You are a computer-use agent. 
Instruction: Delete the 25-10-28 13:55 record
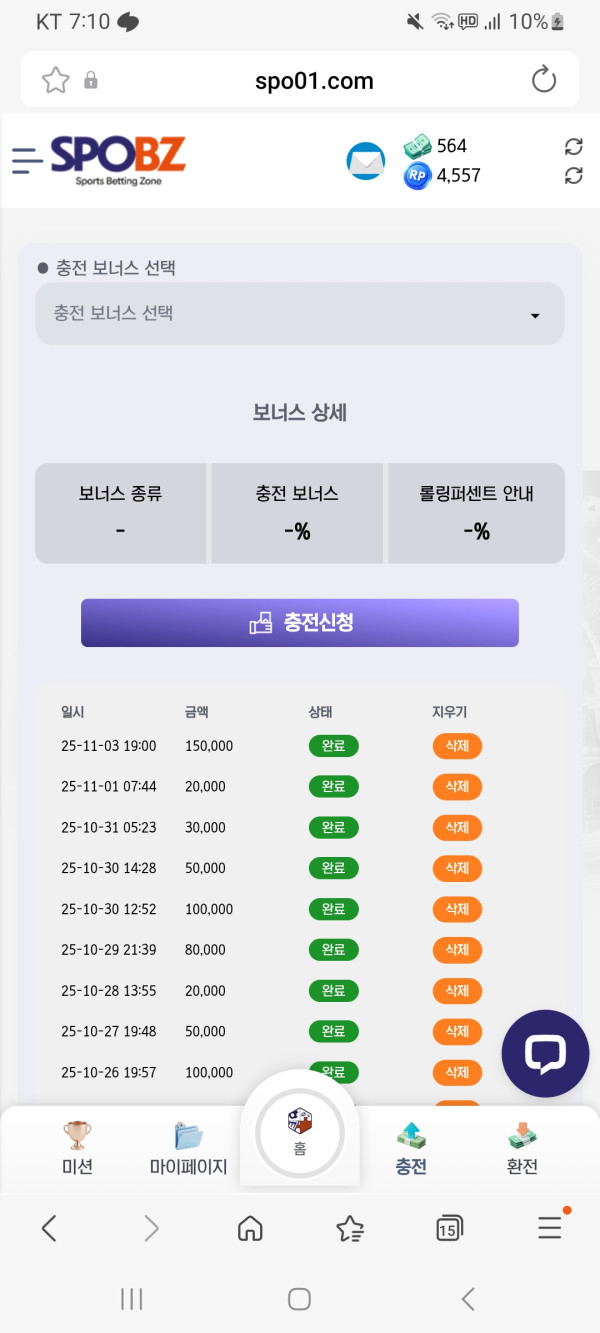tap(457, 991)
